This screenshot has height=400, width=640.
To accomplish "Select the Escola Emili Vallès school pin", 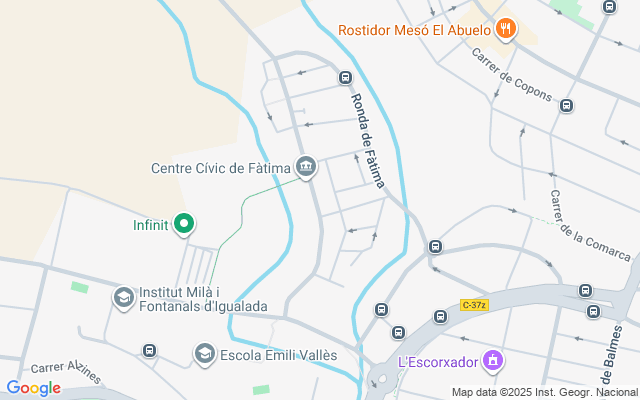I will pyautogui.click(x=205, y=354).
